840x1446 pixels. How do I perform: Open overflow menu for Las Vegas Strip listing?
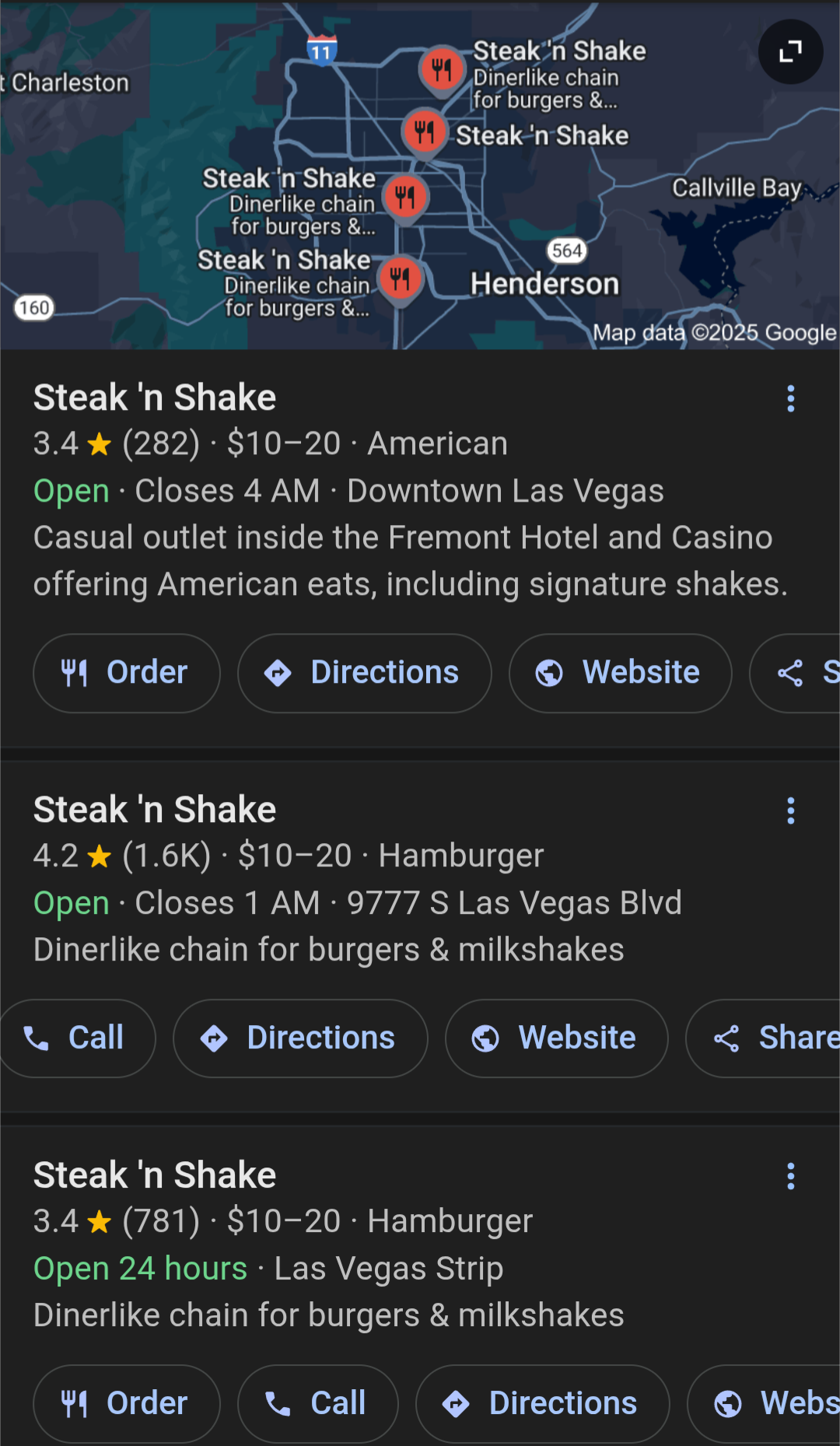point(790,1176)
